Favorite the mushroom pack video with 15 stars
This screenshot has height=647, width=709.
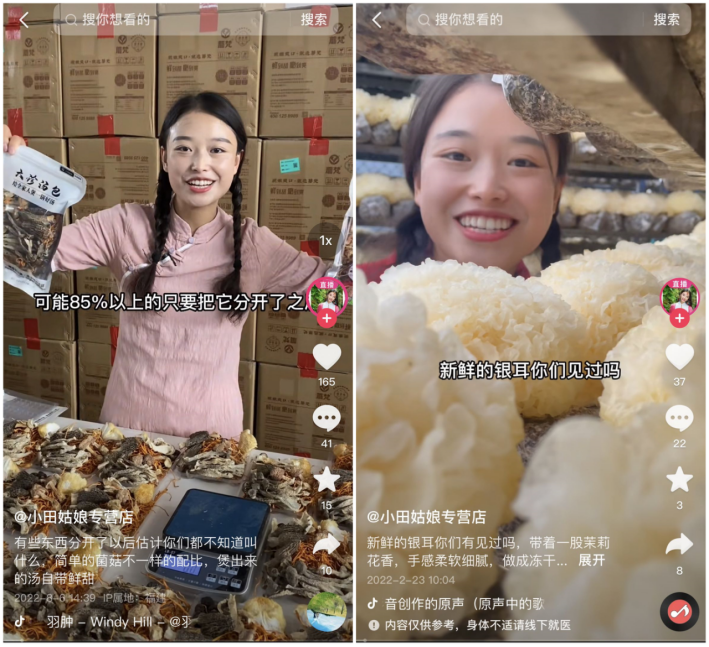click(327, 479)
